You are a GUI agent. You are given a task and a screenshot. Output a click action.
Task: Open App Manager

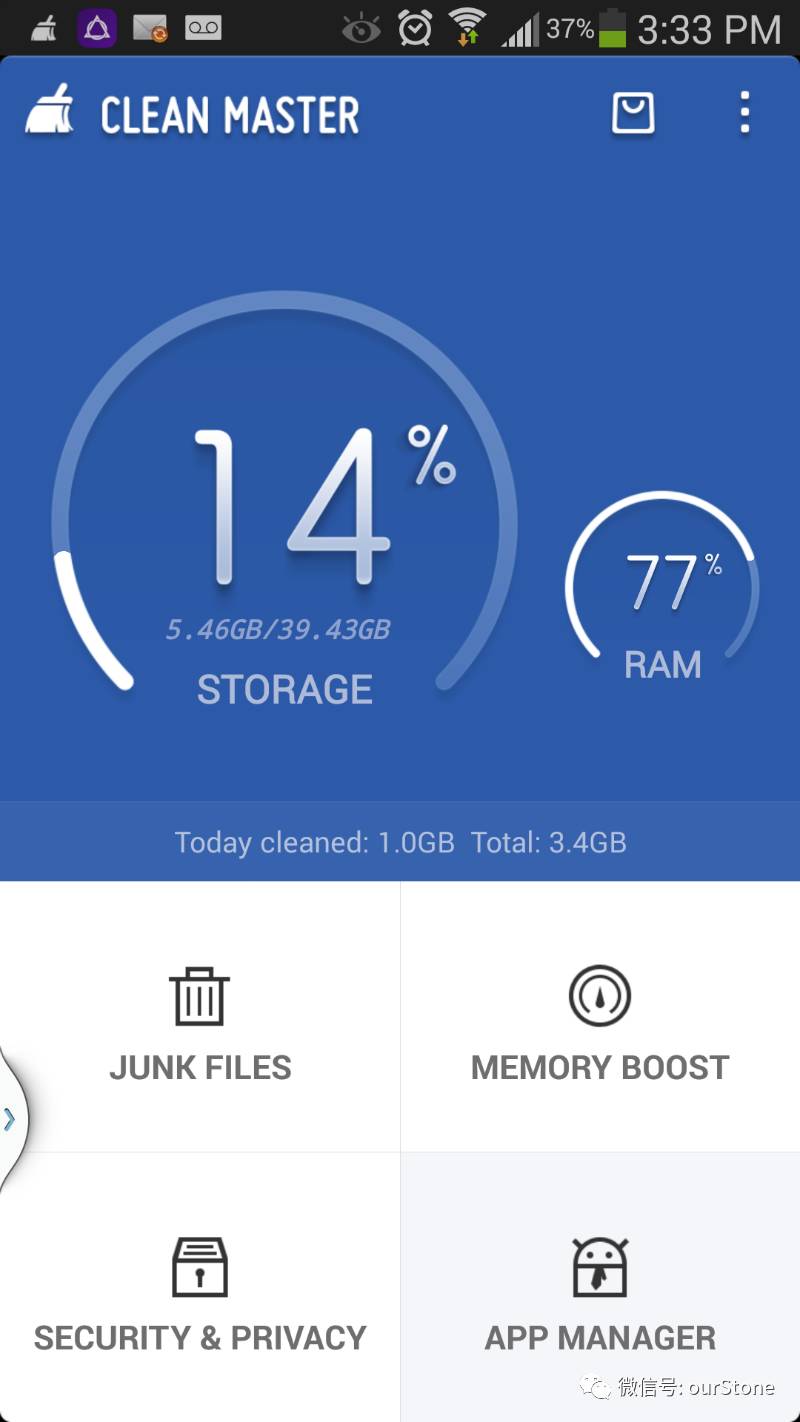(x=600, y=1287)
